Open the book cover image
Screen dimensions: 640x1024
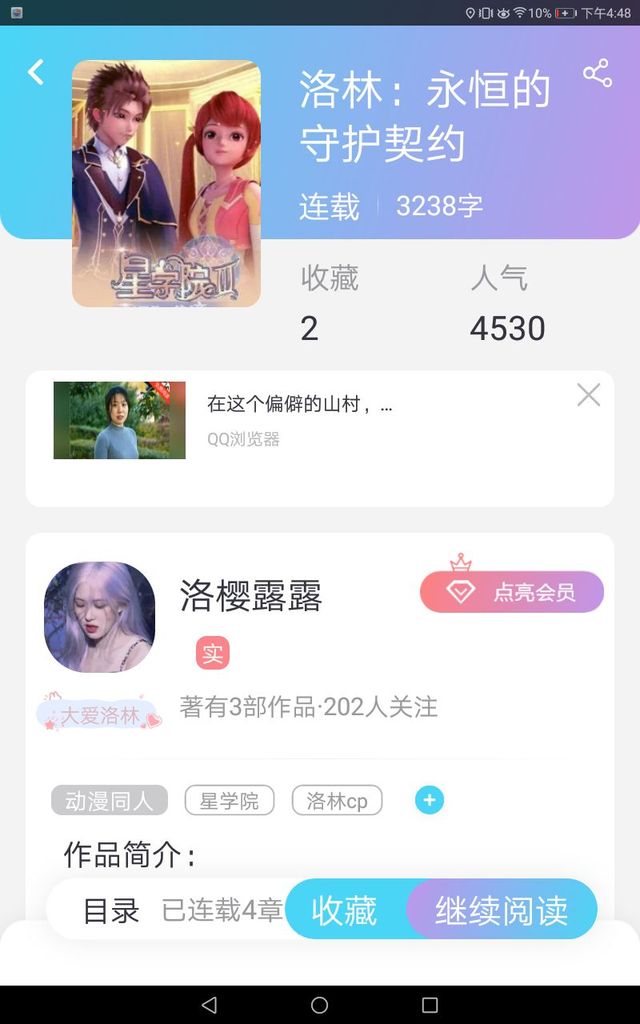click(x=166, y=184)
